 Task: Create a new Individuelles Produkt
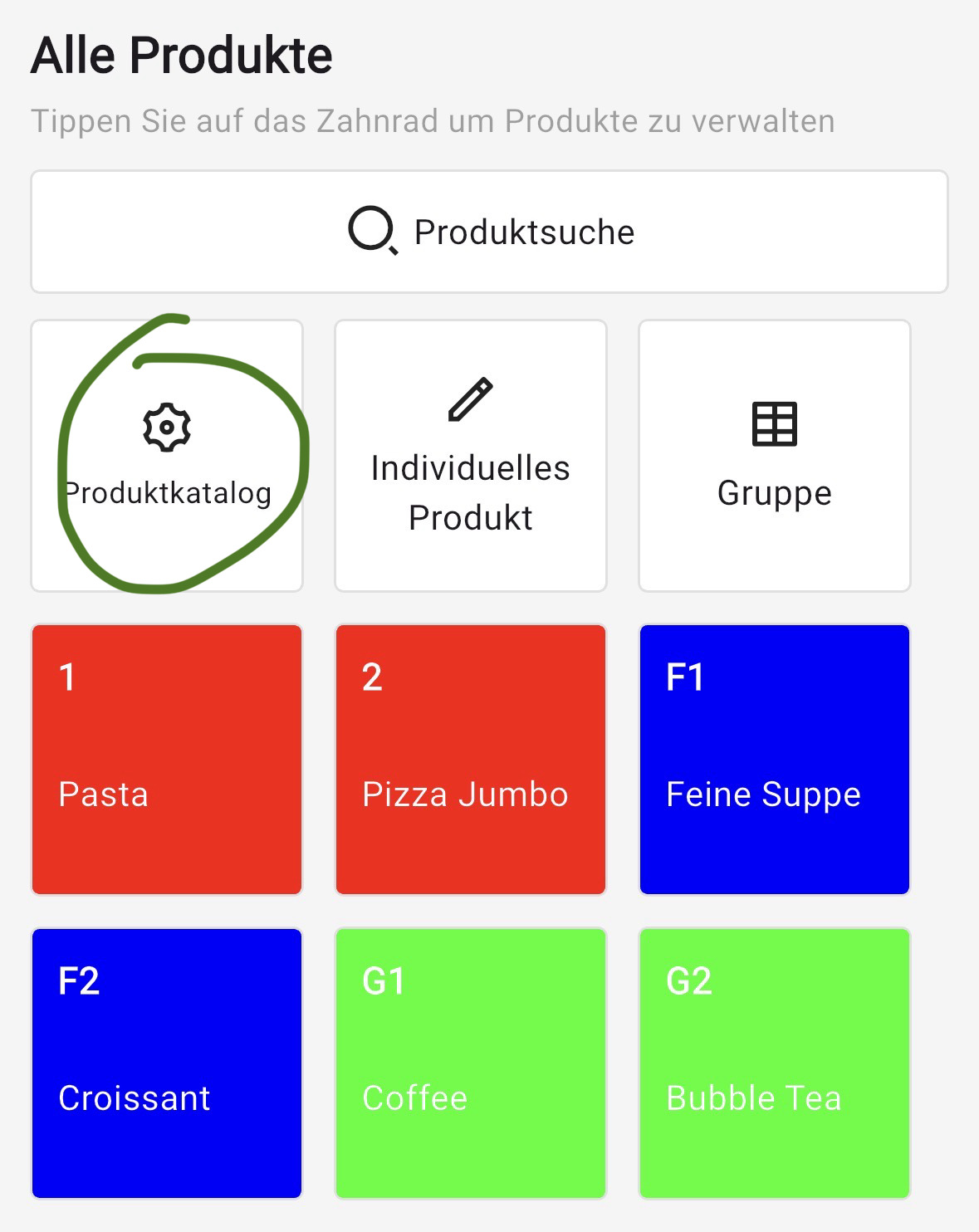470,455
